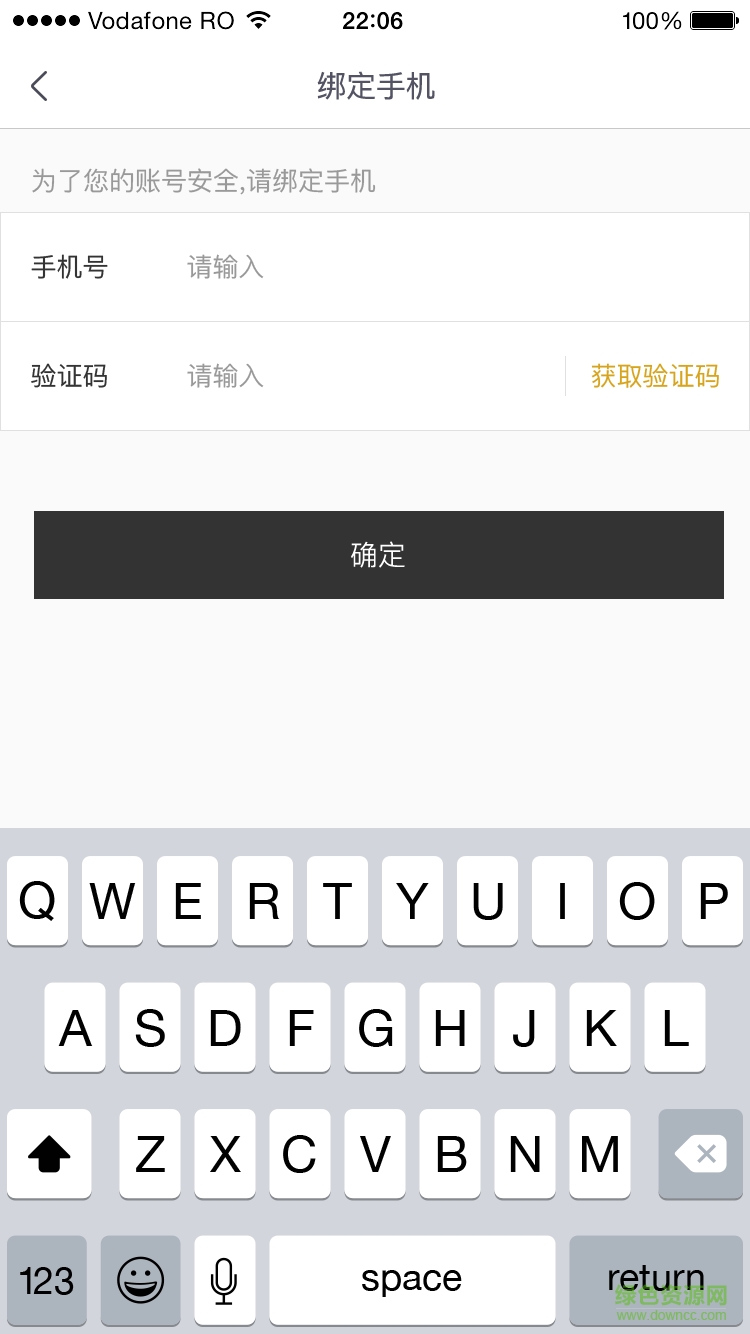This screenshot has height=1334, width=750.
Task: Tap the backspace key to delete text
Action: click(700, 1154)
